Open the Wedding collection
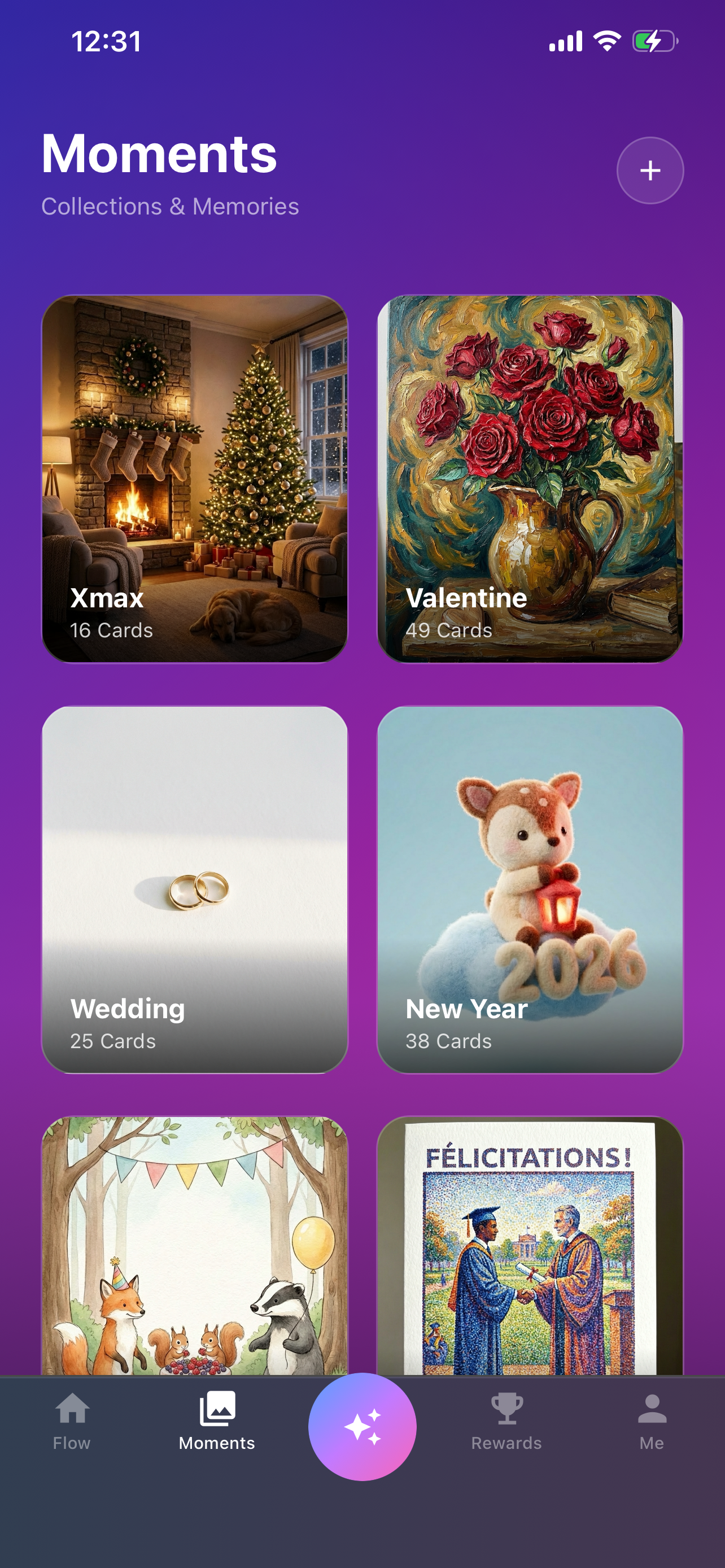Screen dimensions: 725x1568 click(194, 888)
